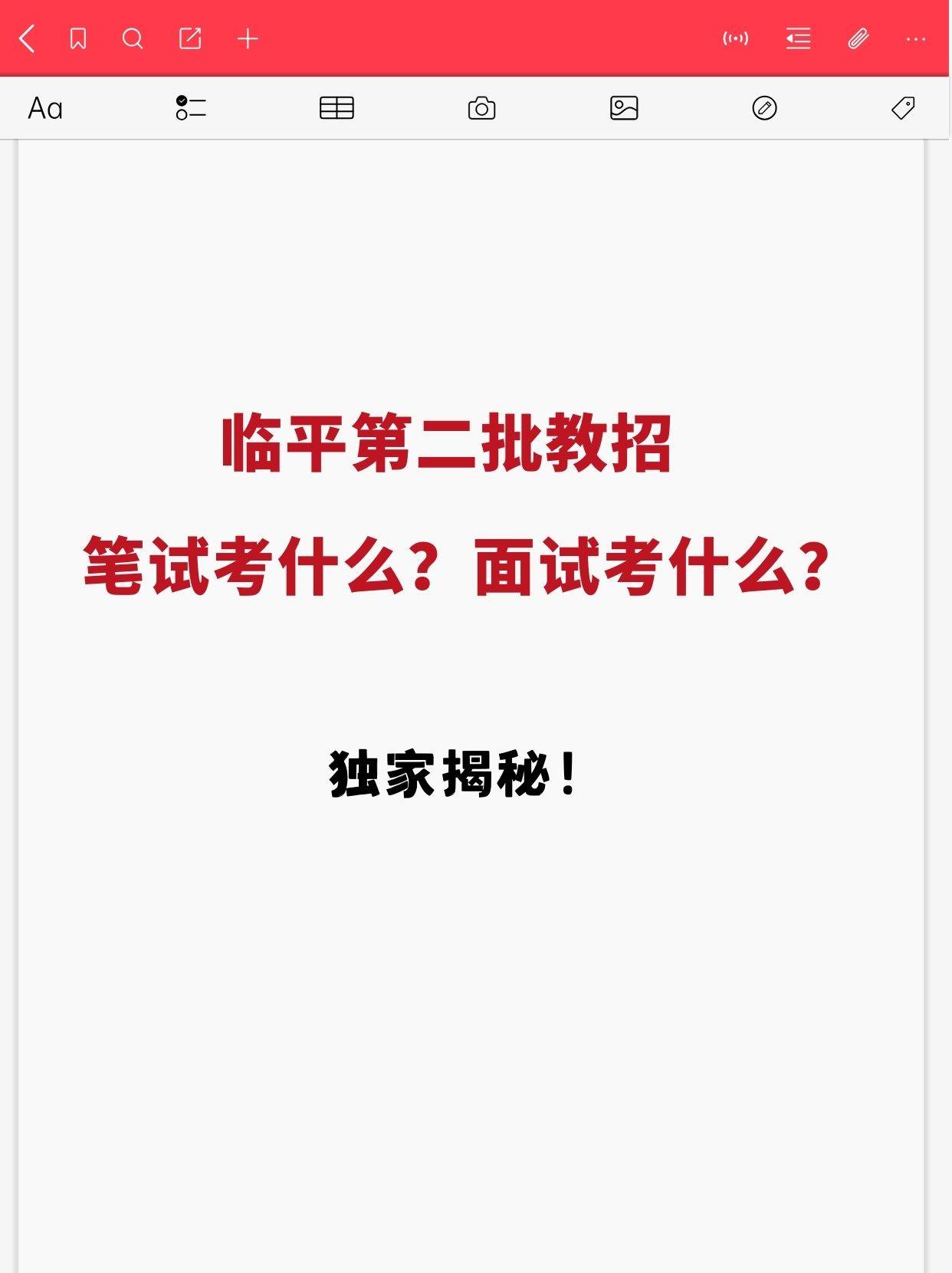Screen dimensions: 952x1273
Task: Open the three-dot overflow menu
Action: click(x=915, y=38)
